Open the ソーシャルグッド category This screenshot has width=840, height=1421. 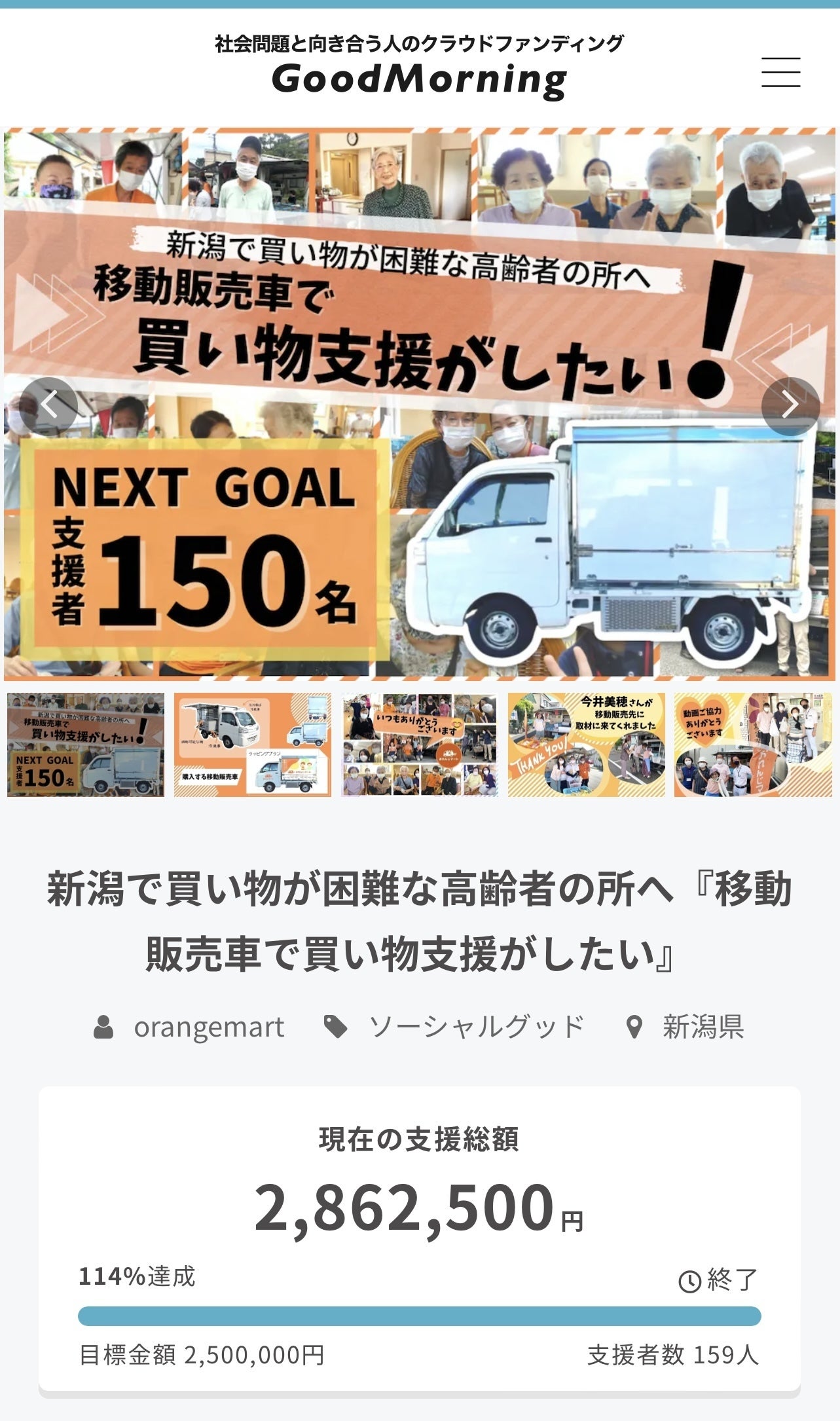476,1027
